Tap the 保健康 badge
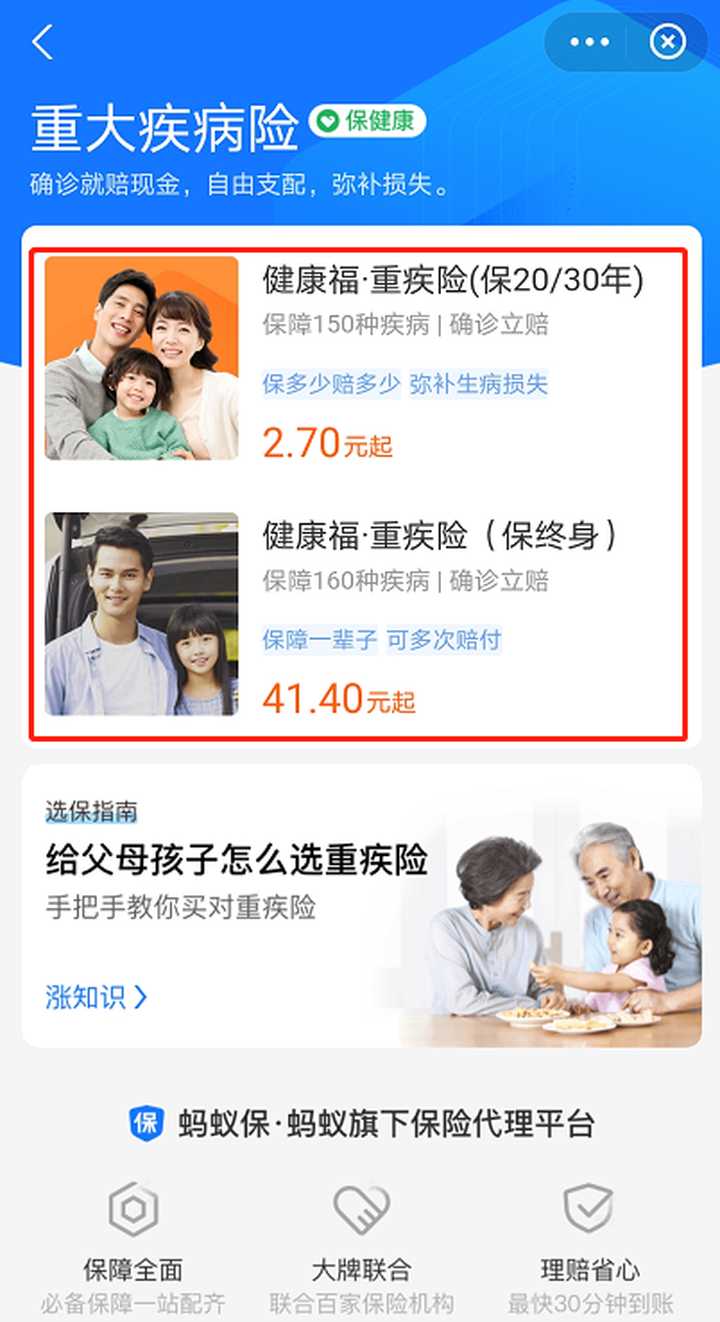This screenshot has height=1322, width=720. (367, 122)
